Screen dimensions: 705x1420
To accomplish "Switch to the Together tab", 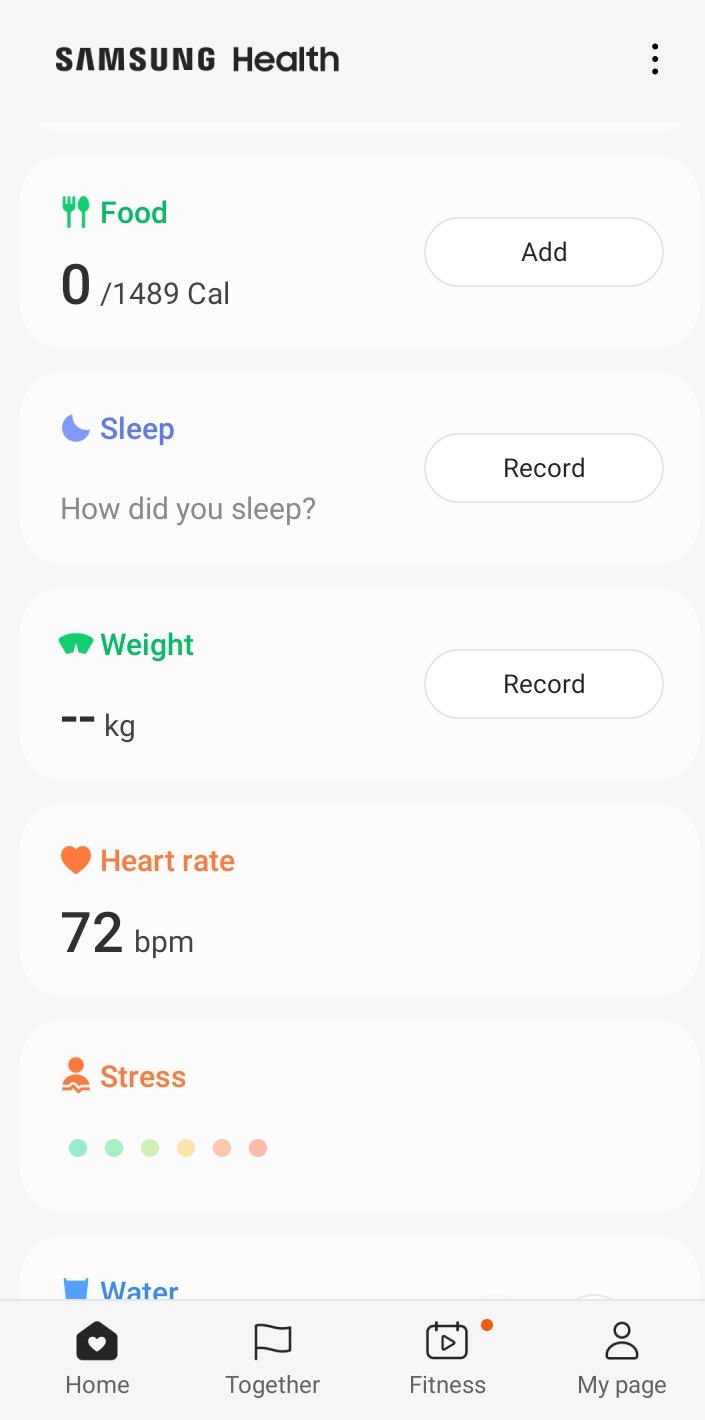I will 272,1360.
